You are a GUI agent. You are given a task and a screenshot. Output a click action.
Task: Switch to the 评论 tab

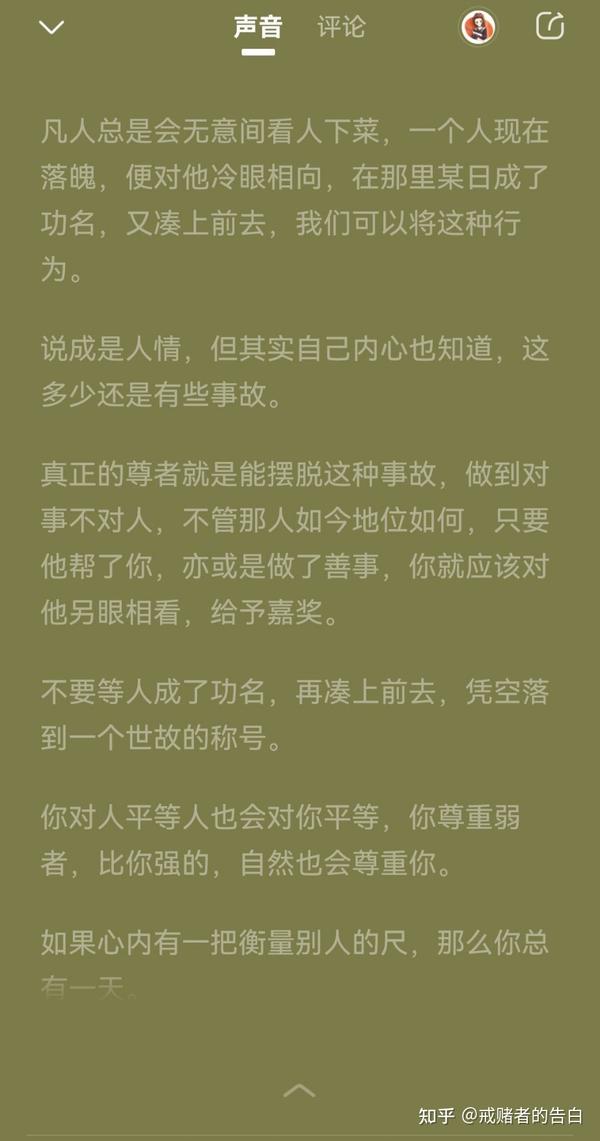[x=341, y=27]
